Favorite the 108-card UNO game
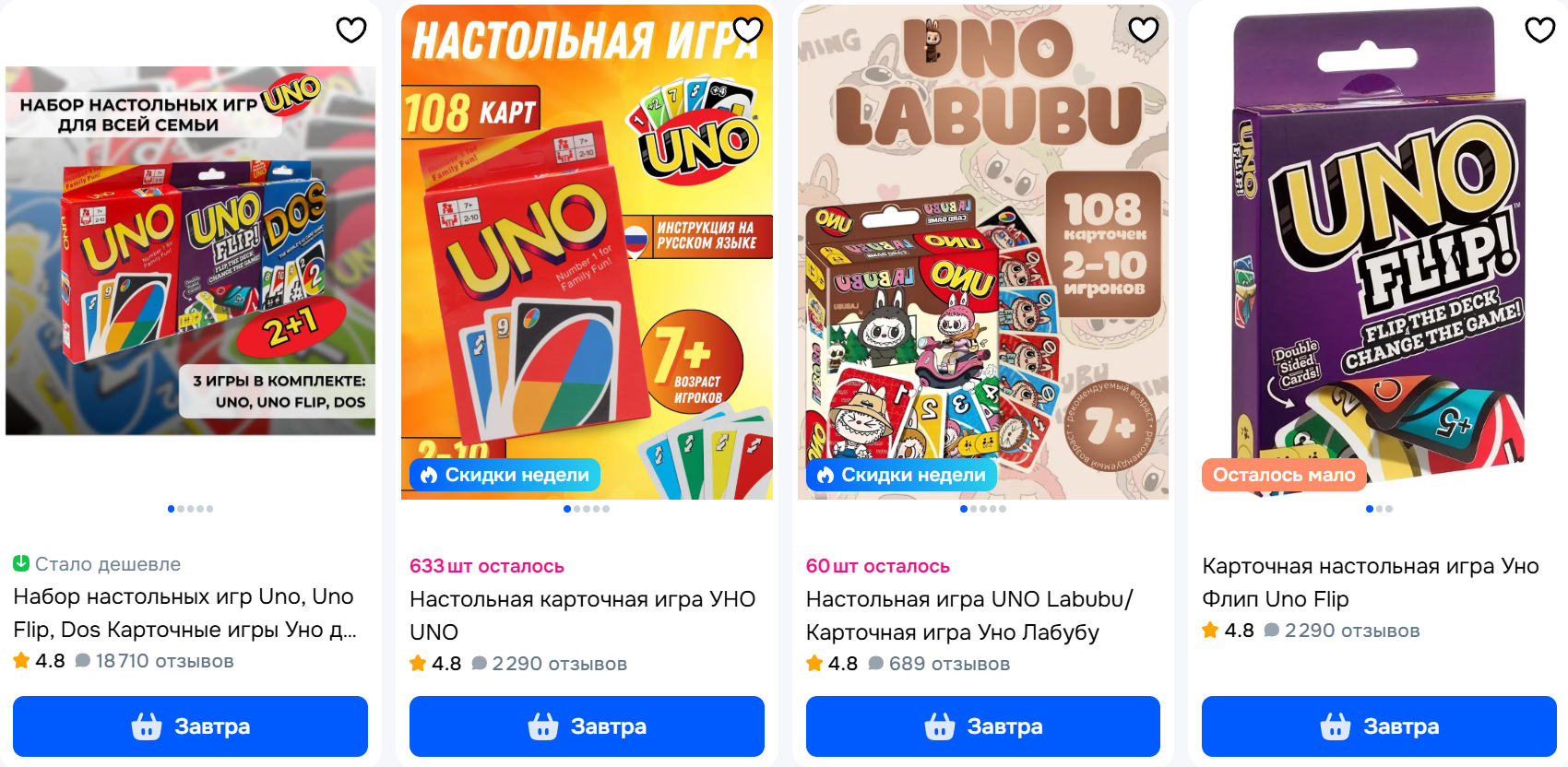The height and width of the screenshot is (767, 1568). coord(747,30)
